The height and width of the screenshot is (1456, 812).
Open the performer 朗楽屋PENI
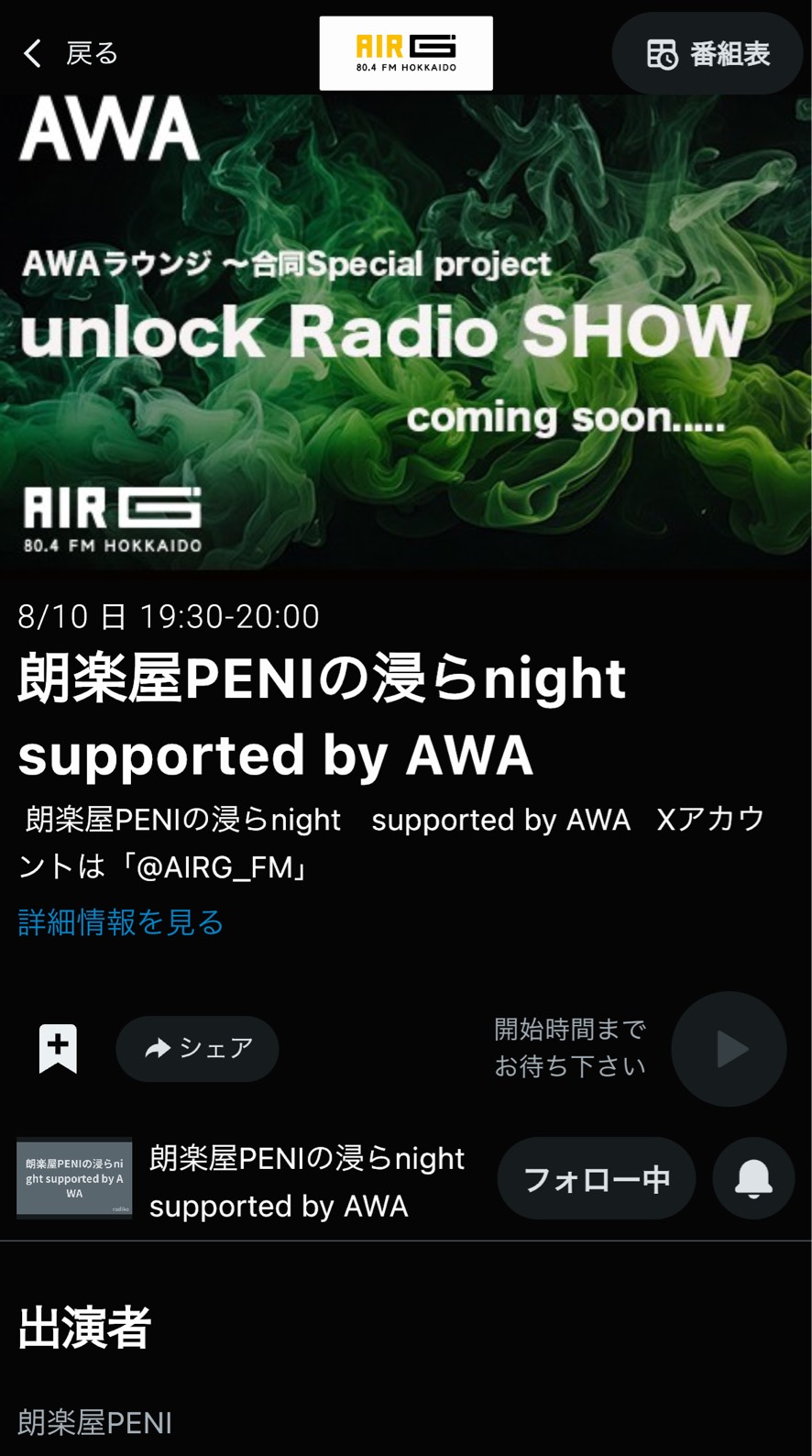click(x=95, y=1422)
